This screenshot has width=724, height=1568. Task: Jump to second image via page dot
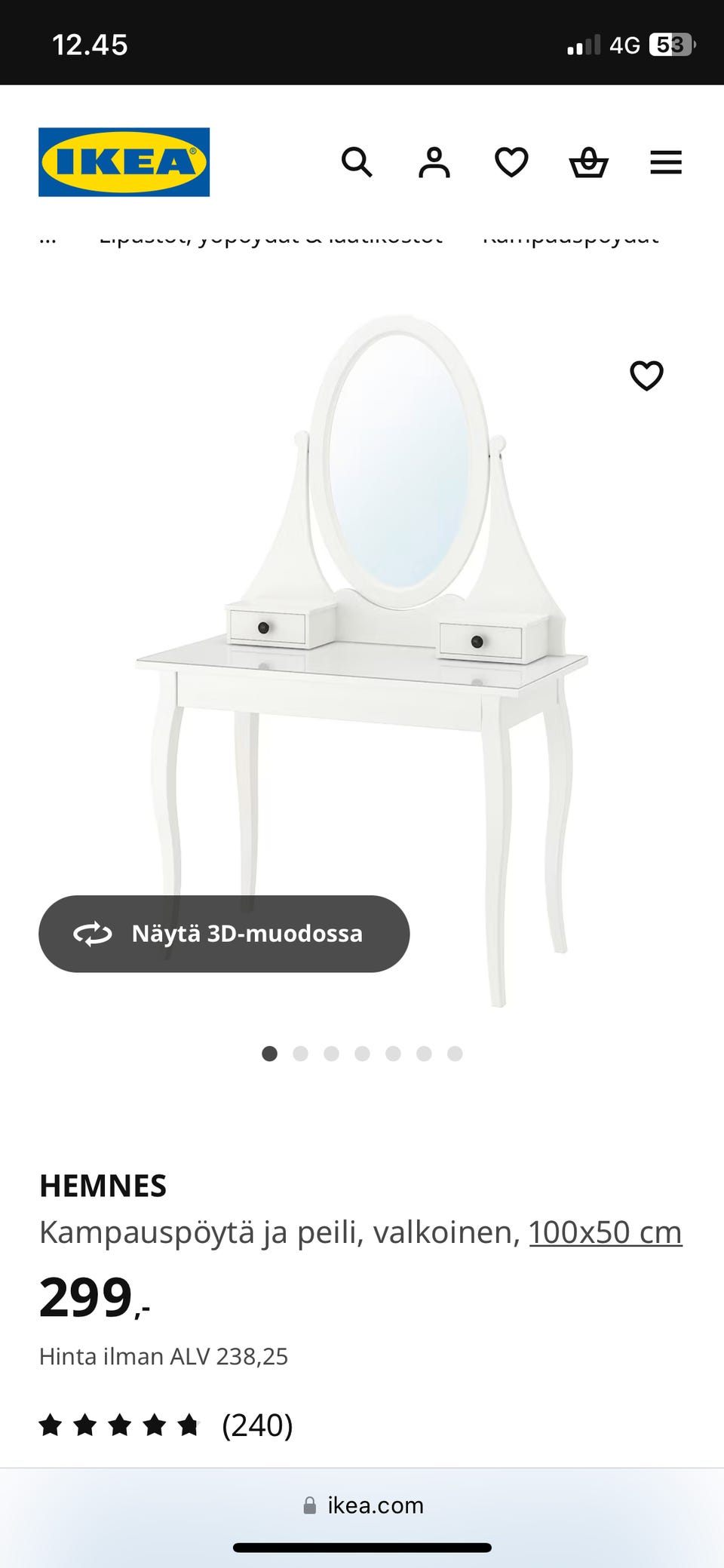(300, 1054)
